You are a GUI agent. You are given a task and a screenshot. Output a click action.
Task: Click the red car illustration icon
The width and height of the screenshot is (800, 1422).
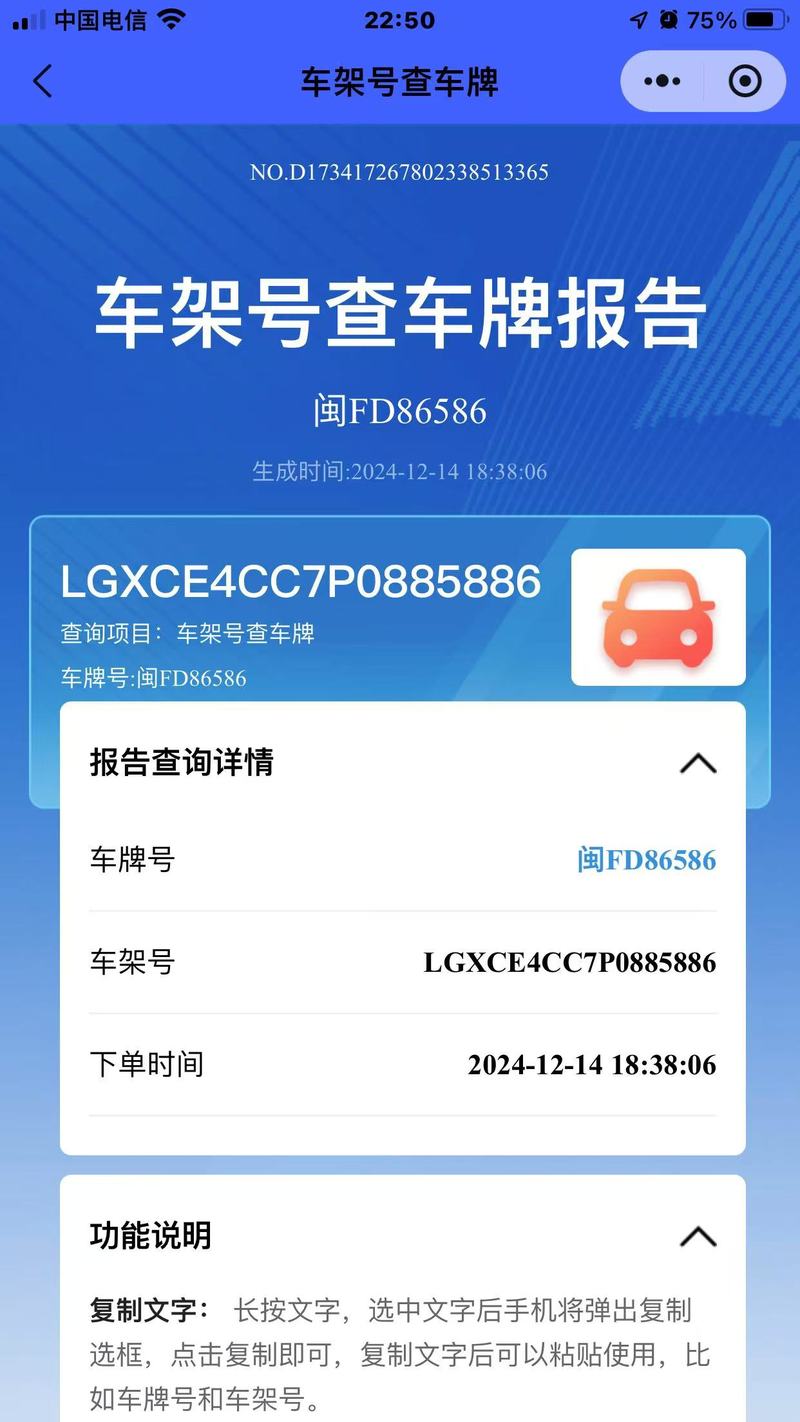[x=656, y=617]
